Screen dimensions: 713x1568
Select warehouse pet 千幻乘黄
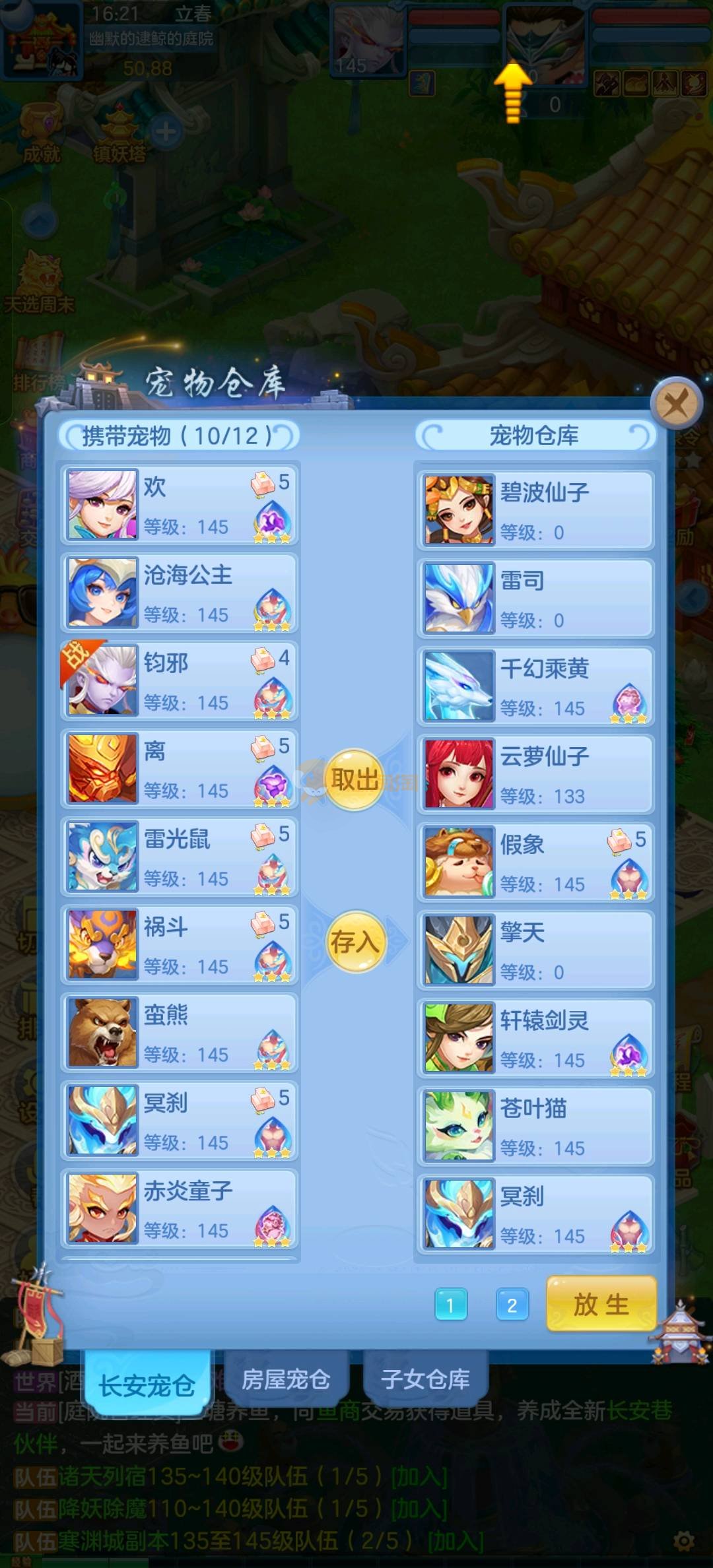(535, 686)
